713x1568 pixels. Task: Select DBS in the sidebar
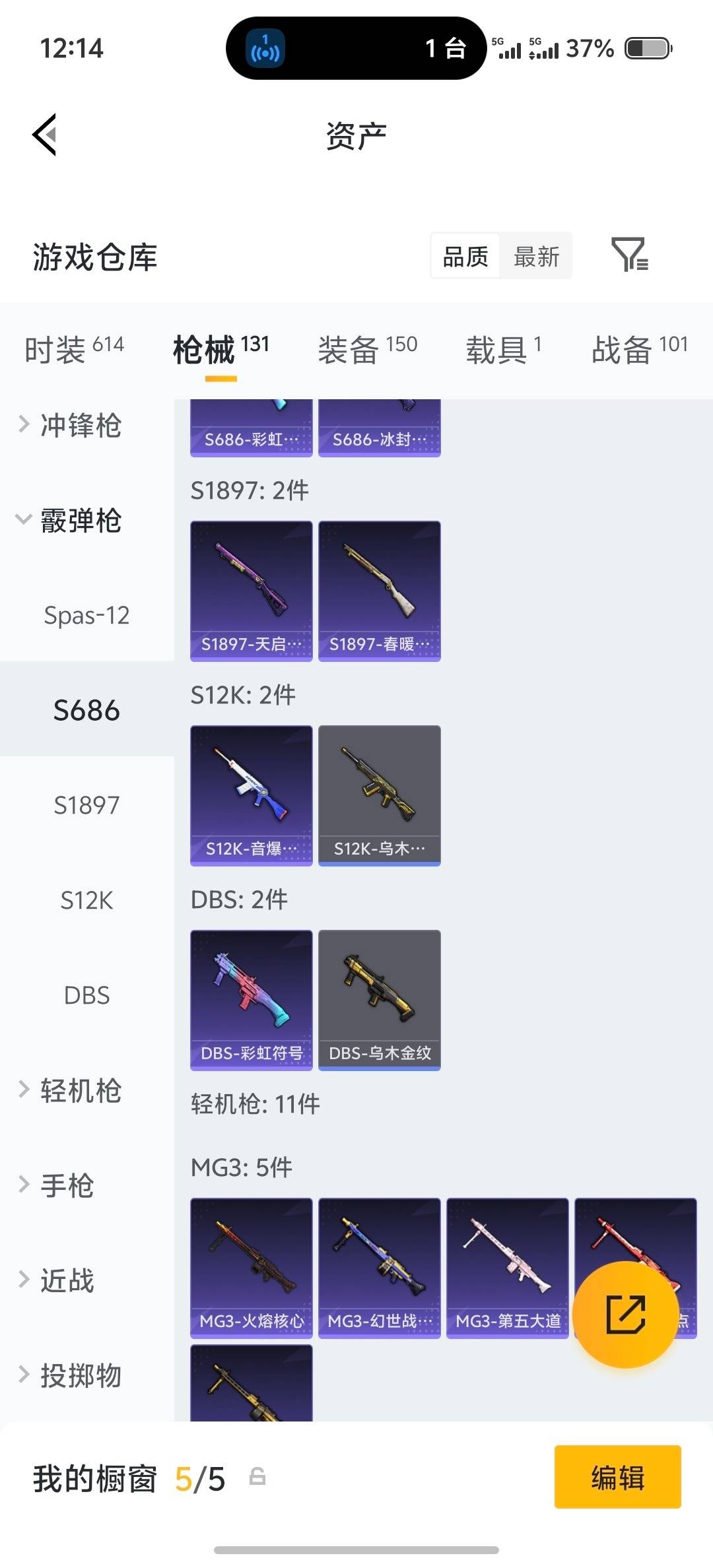tap(86, 995)
